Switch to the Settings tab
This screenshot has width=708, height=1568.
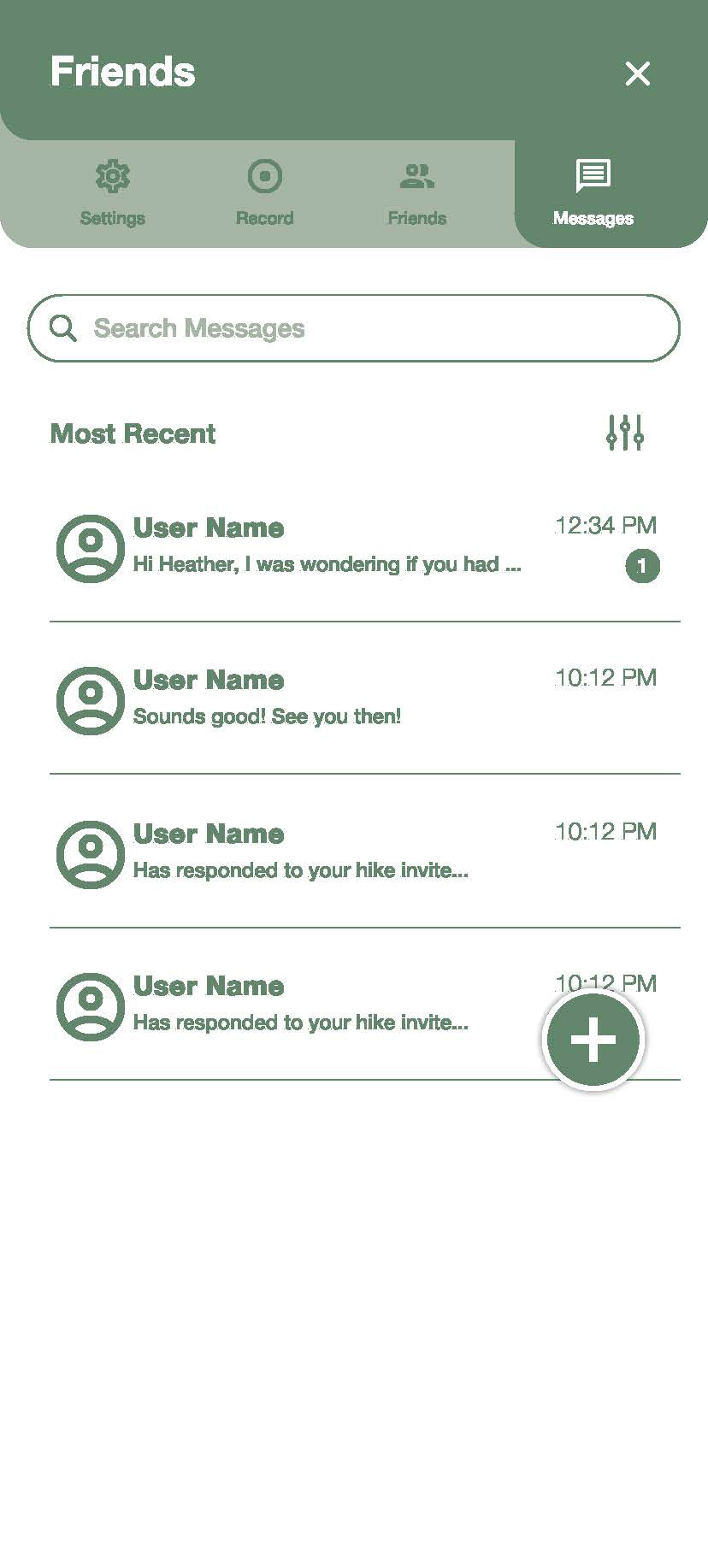tap(112, 193)
